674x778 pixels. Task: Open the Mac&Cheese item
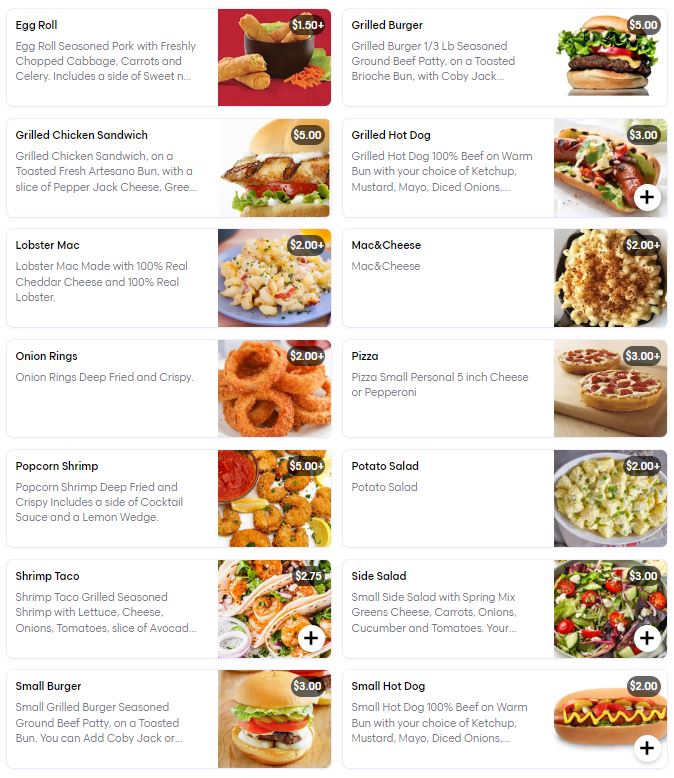click(448, 278)
